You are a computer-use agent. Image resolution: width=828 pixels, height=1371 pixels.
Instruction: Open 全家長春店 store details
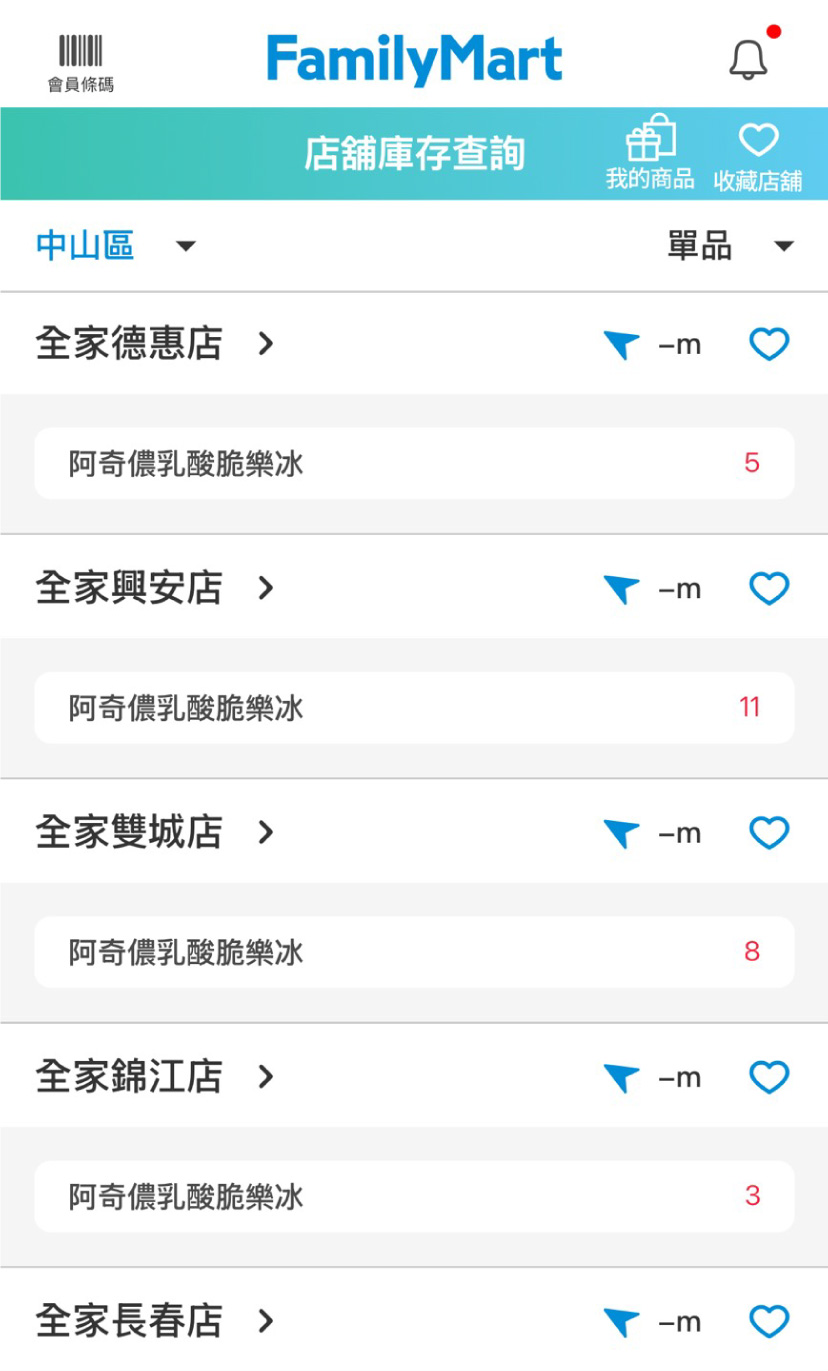155,1321
